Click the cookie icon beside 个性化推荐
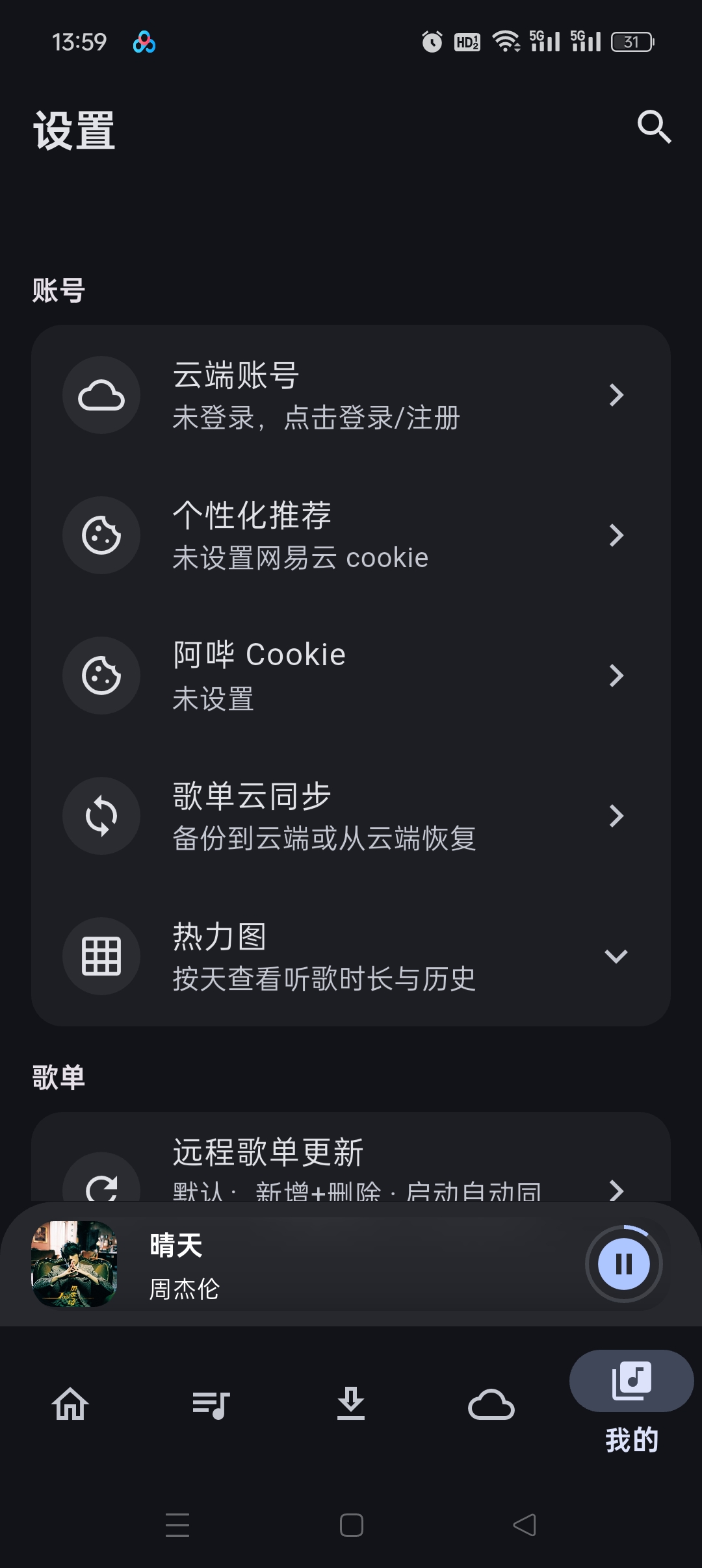The image size is (702, 1568). click(101, 535)
